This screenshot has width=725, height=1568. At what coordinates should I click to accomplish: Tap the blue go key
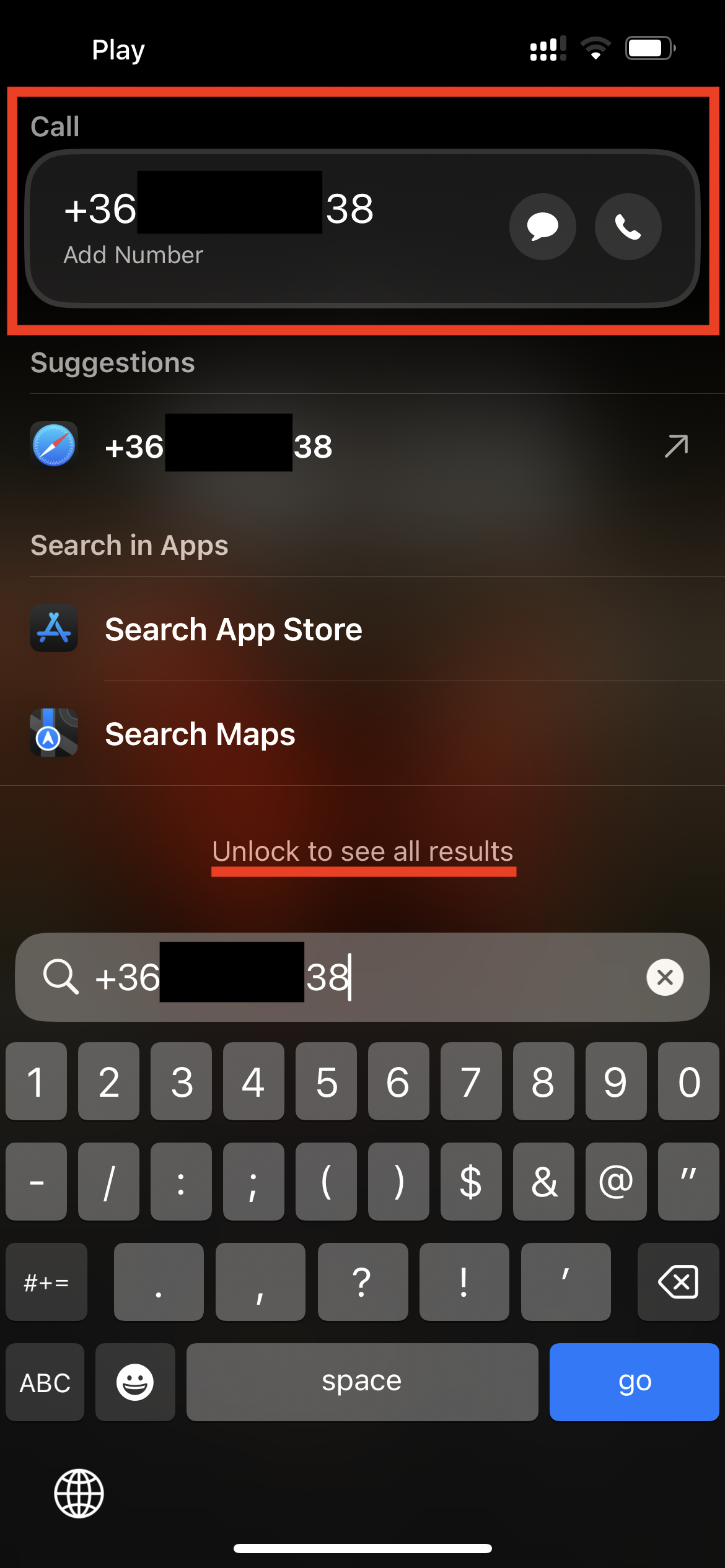[634, 1382]
